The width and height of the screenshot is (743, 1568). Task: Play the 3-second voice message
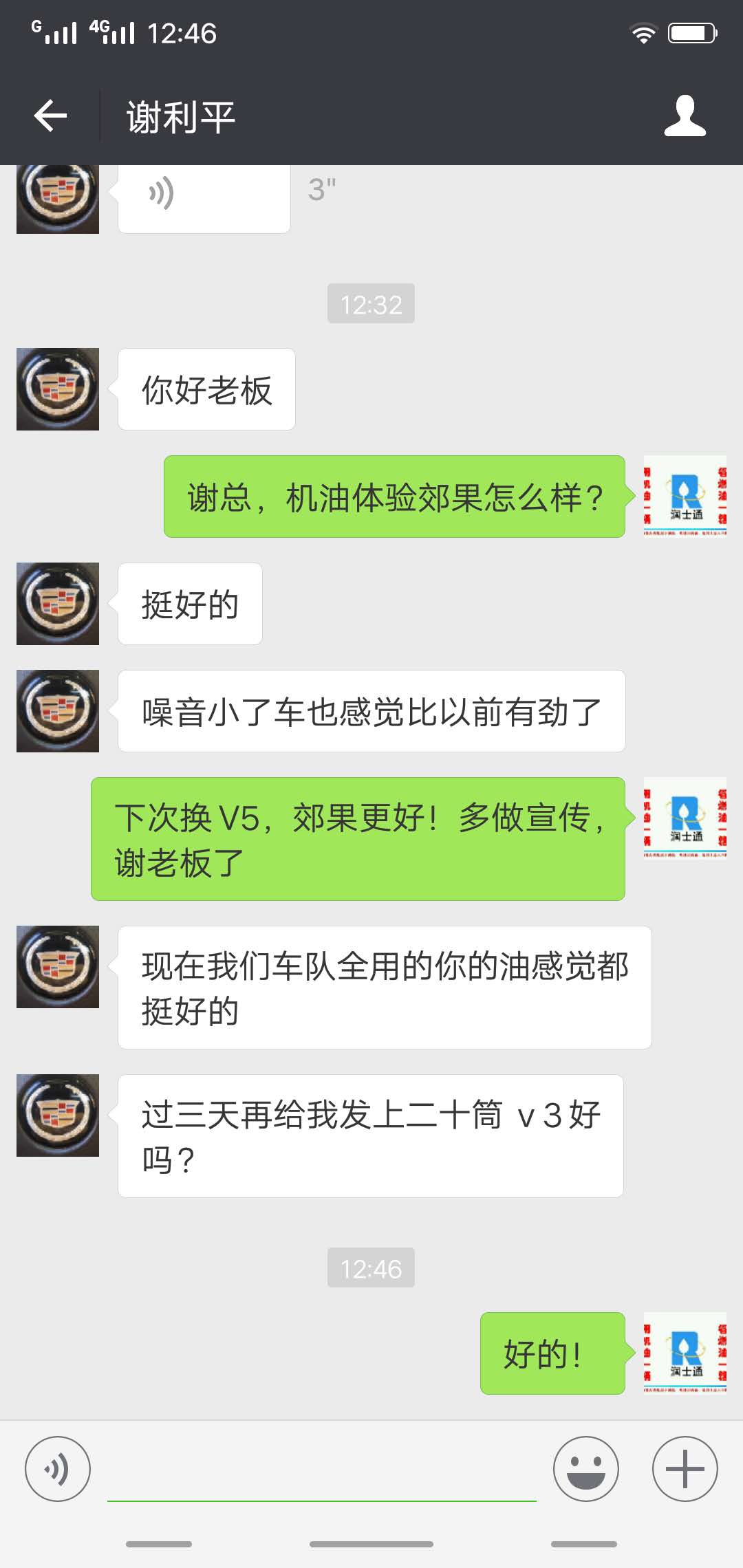tap(204, 196)
